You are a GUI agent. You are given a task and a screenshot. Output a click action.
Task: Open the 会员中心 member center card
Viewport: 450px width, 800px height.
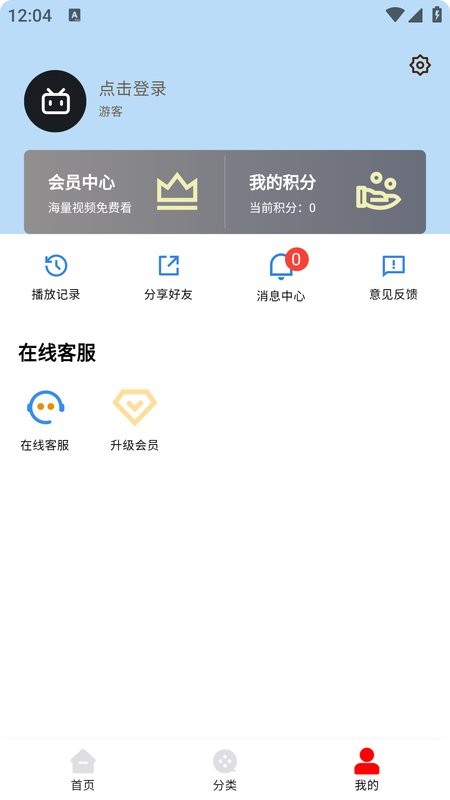point(124,192)
